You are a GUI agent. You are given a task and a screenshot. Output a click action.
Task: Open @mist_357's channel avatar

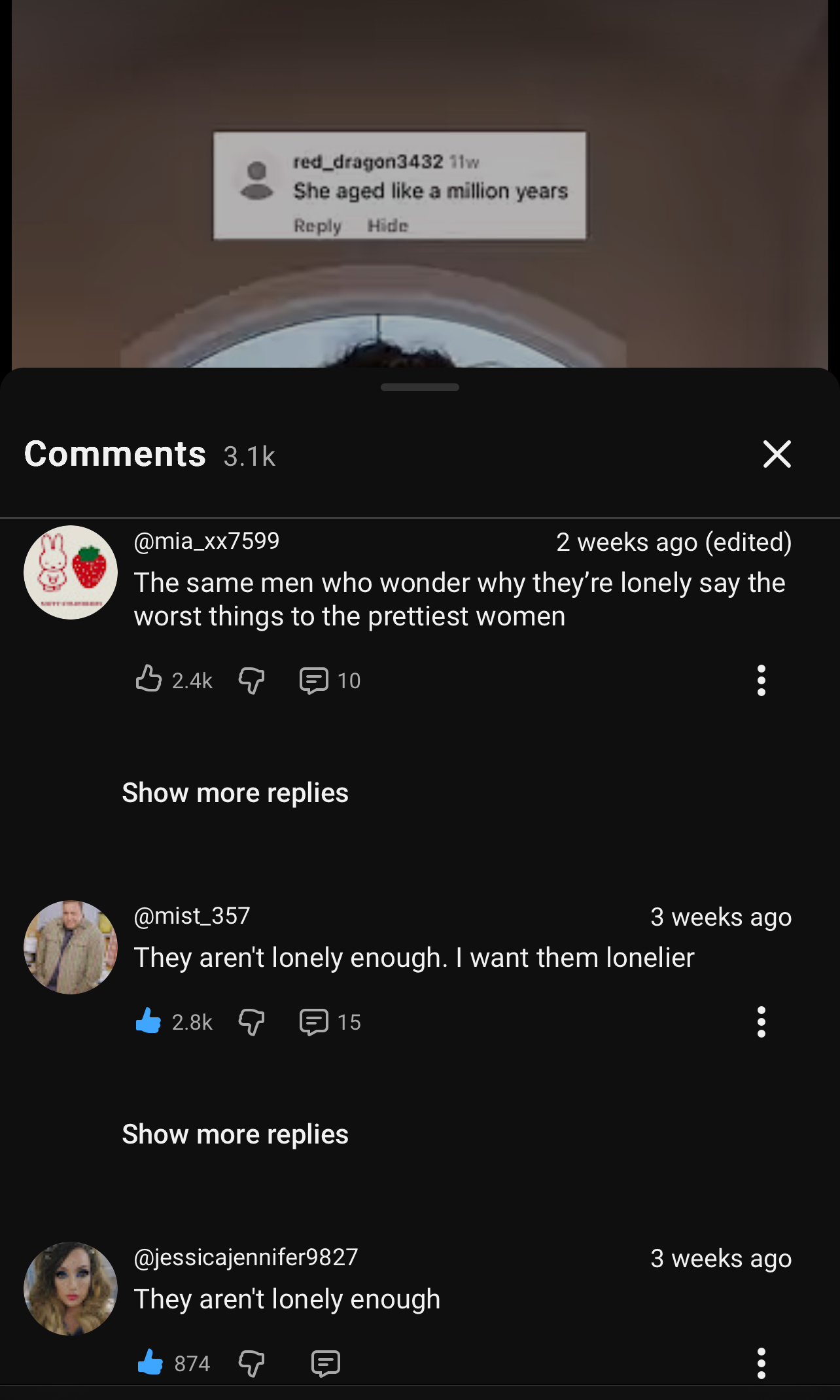tap(71, 947)
